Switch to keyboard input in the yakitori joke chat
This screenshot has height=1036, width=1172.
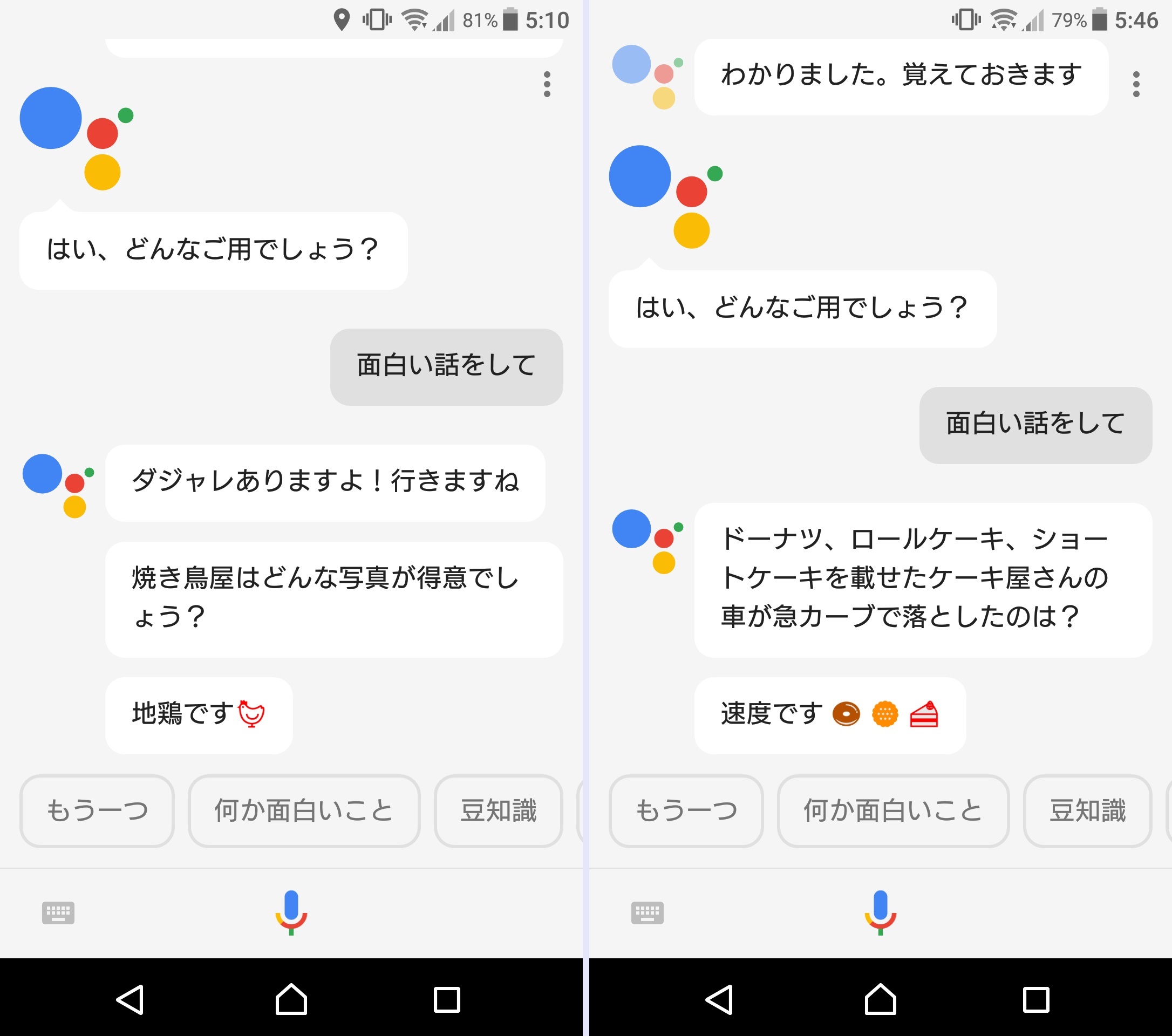58,913
